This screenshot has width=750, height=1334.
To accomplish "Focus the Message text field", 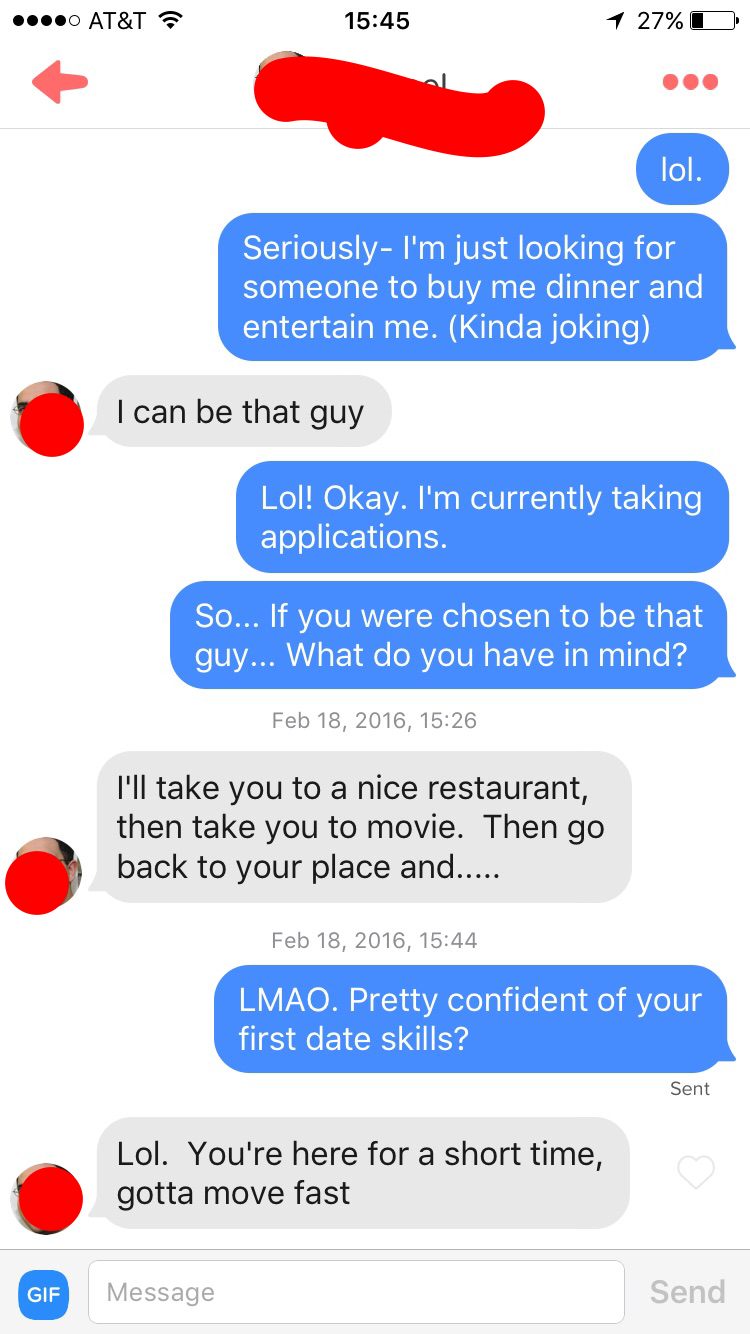I will tap(355, 1293).
